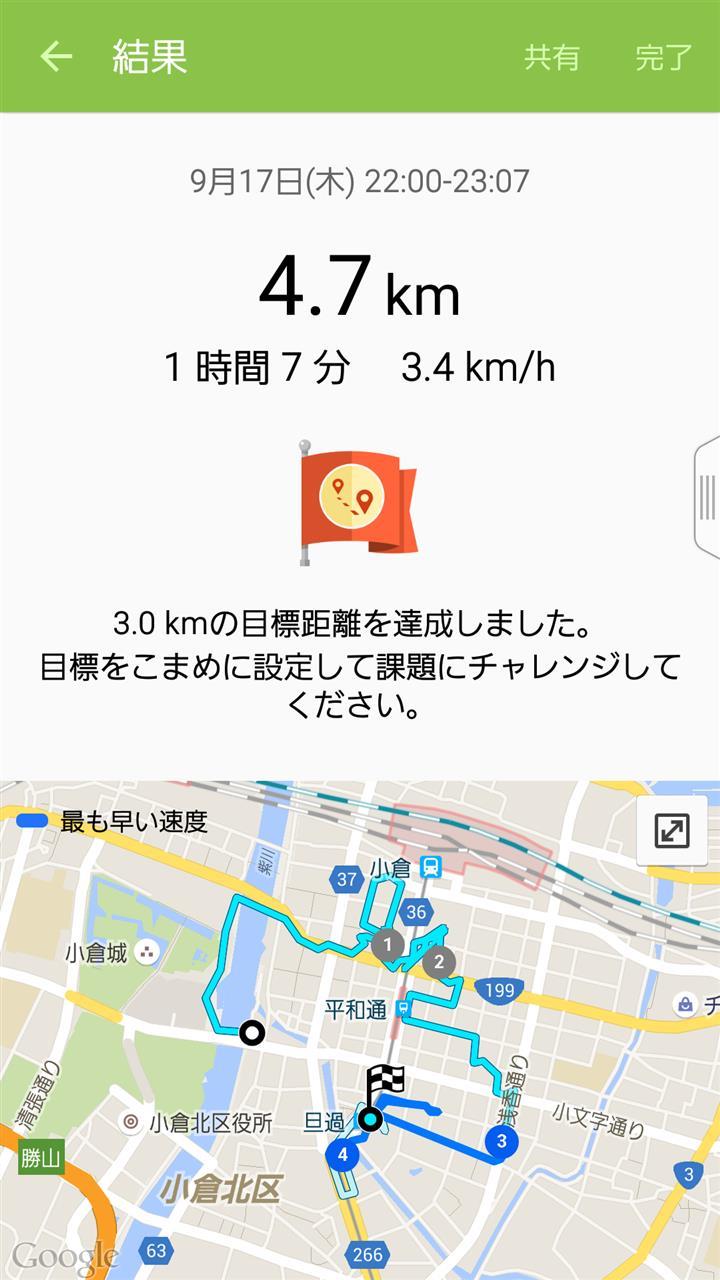
Task: Open the edge panel handle
Action: point(707,497)
